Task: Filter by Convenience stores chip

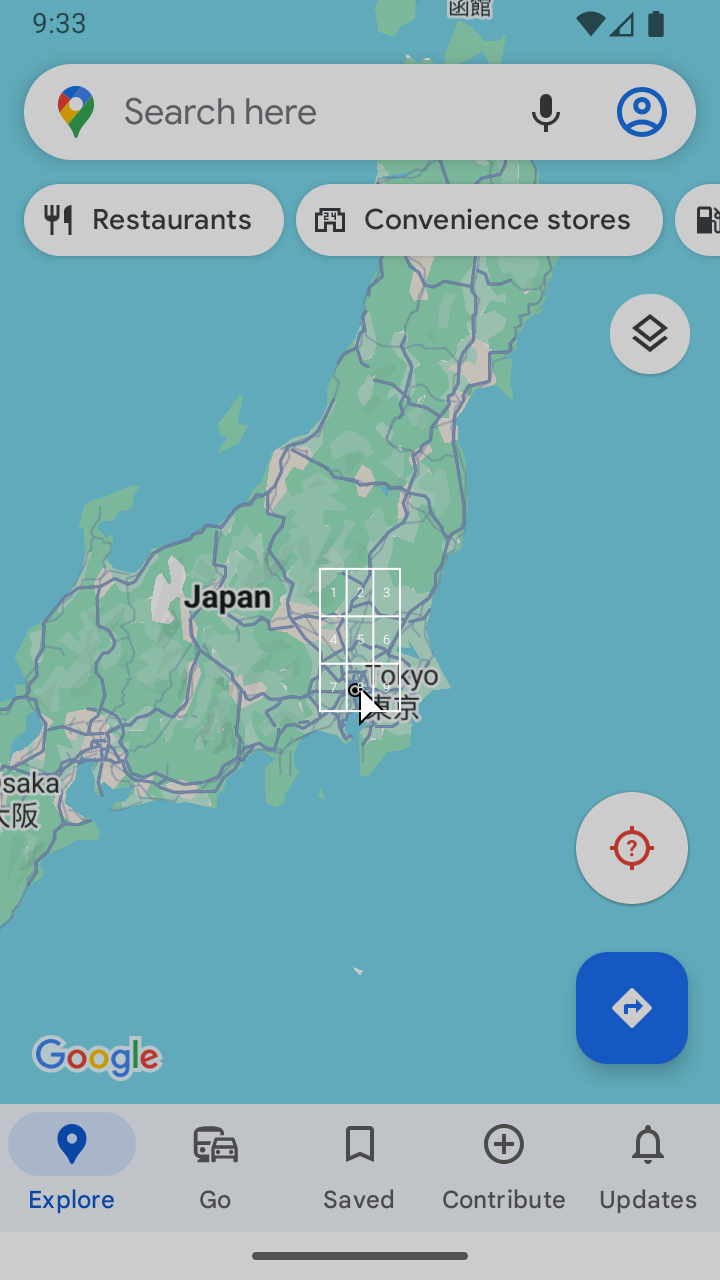Action: (x=479, y=220)
